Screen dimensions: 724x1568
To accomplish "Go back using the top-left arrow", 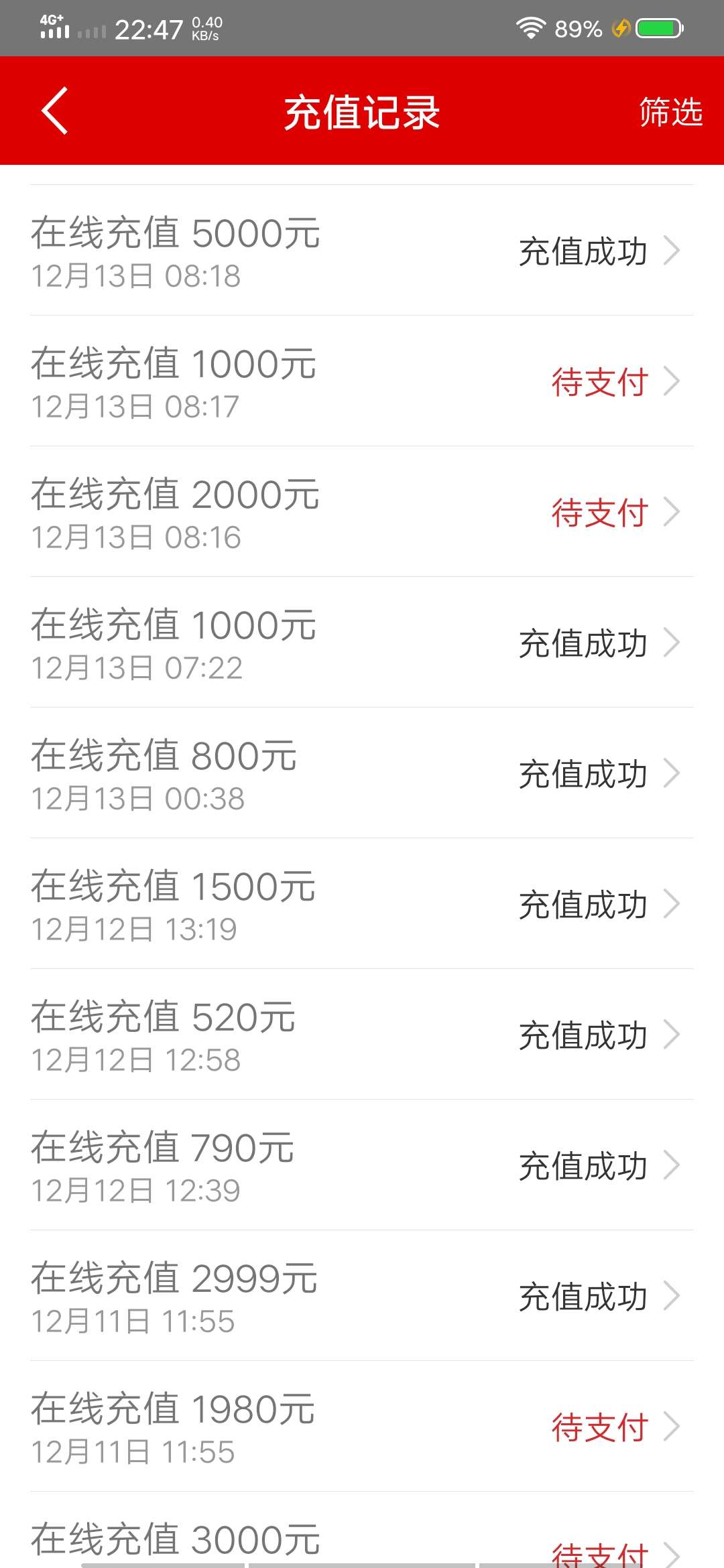I will tap(55, 111).
